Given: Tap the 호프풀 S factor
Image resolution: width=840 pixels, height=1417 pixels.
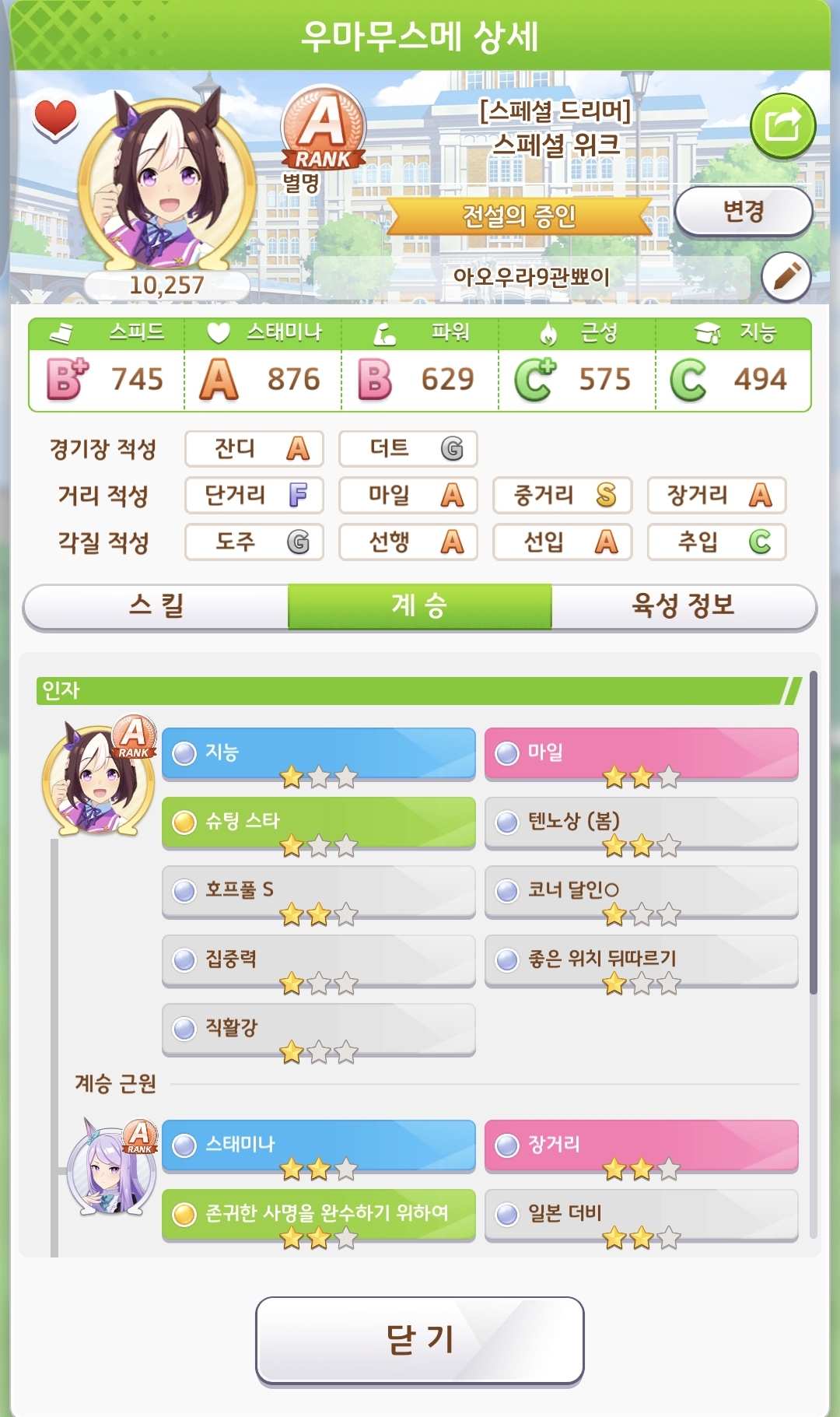Looking at the screenshot, I should point(318,891).
